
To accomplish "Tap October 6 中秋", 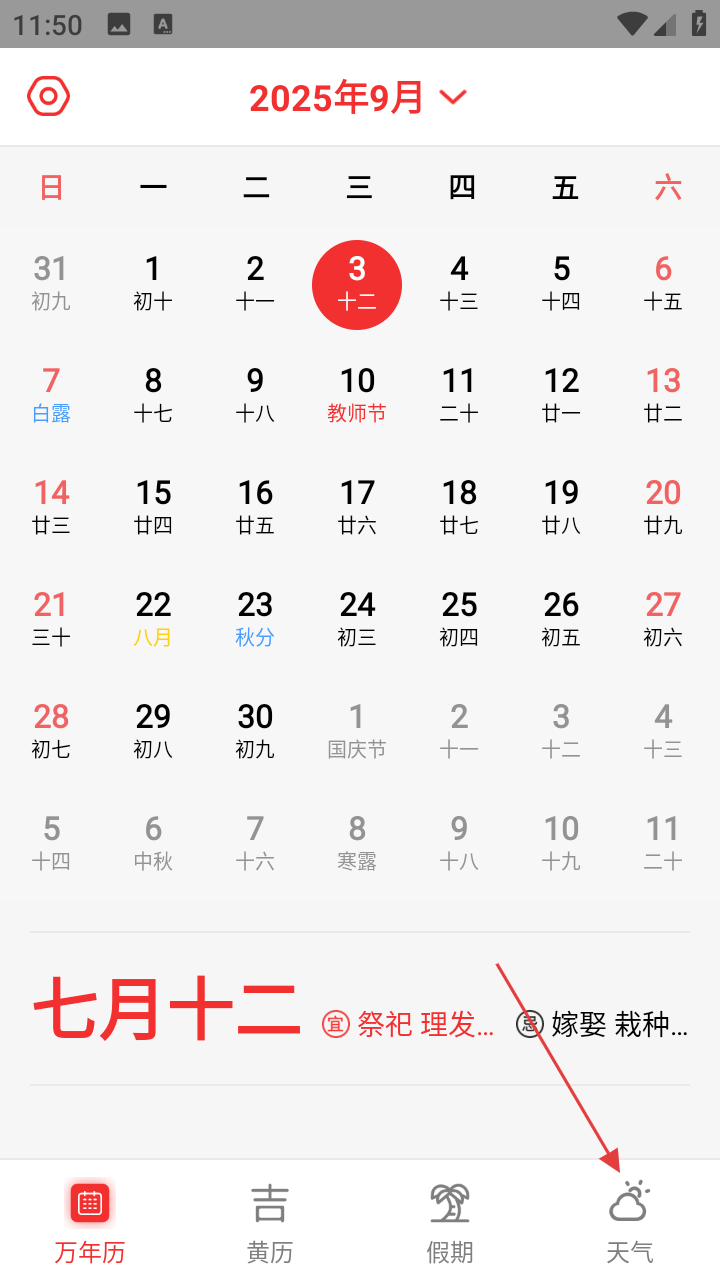I will click(x=153, y=843).
